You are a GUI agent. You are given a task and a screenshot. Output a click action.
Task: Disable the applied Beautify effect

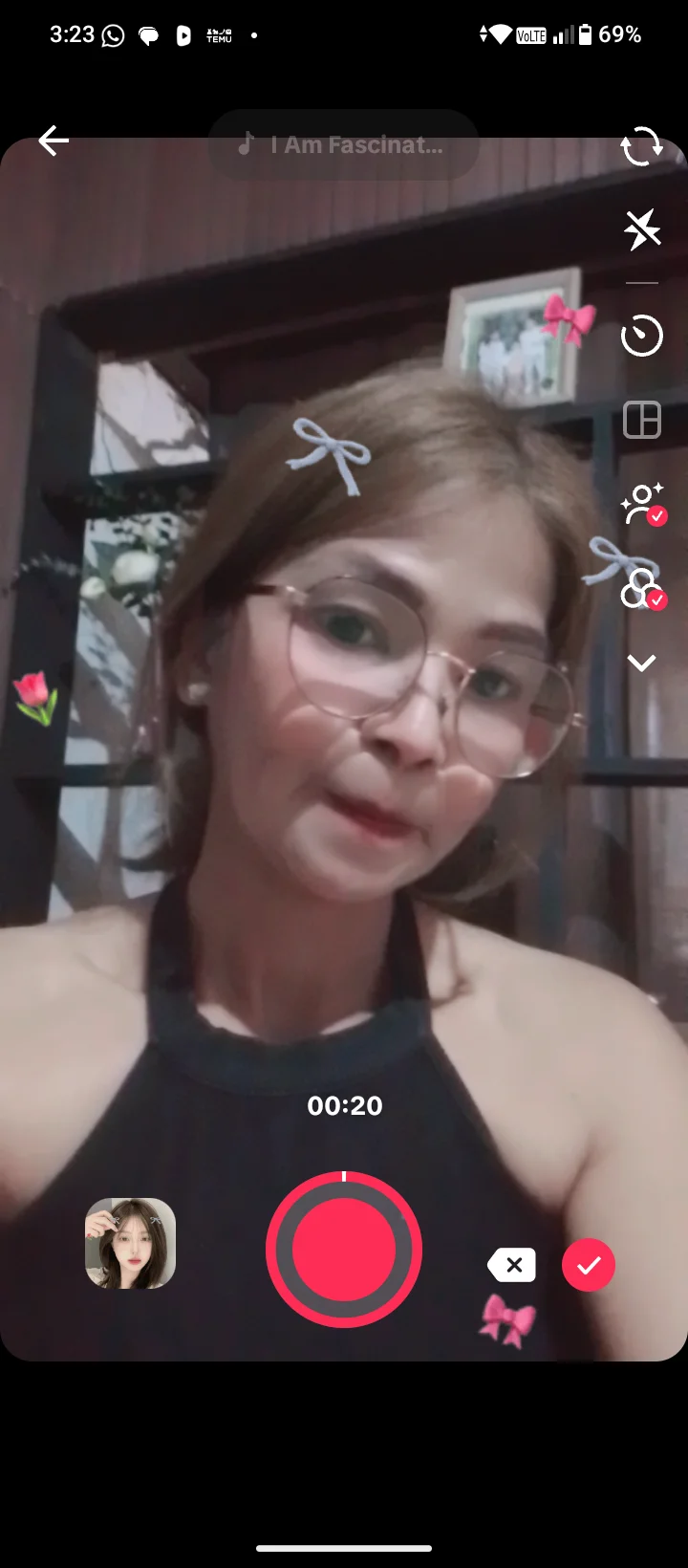(x=657, y=516)
